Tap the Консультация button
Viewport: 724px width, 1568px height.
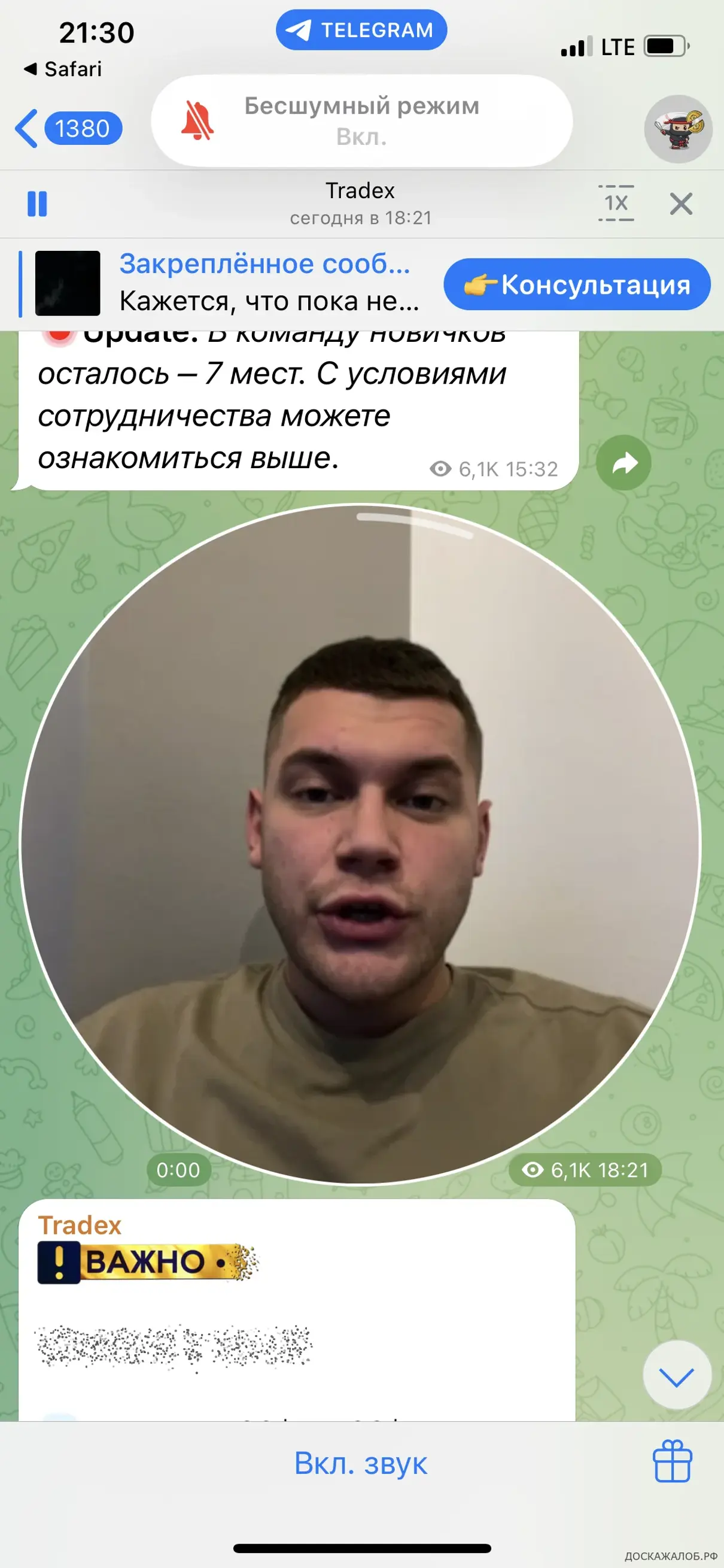click(x=577, y=284)
